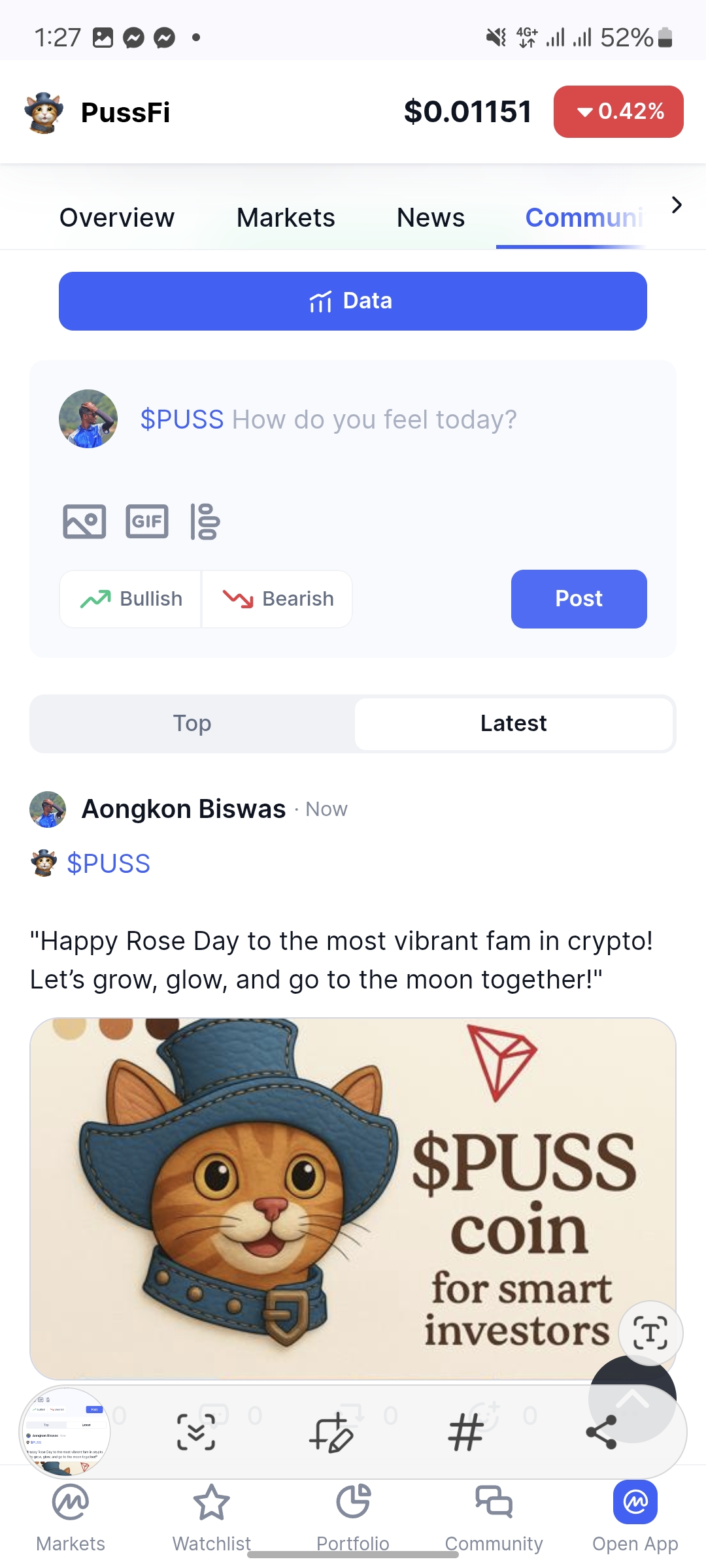The image size is (706, 1568).
Task: Open the $PUSS coin image in the post
Action: point(353,1199)
